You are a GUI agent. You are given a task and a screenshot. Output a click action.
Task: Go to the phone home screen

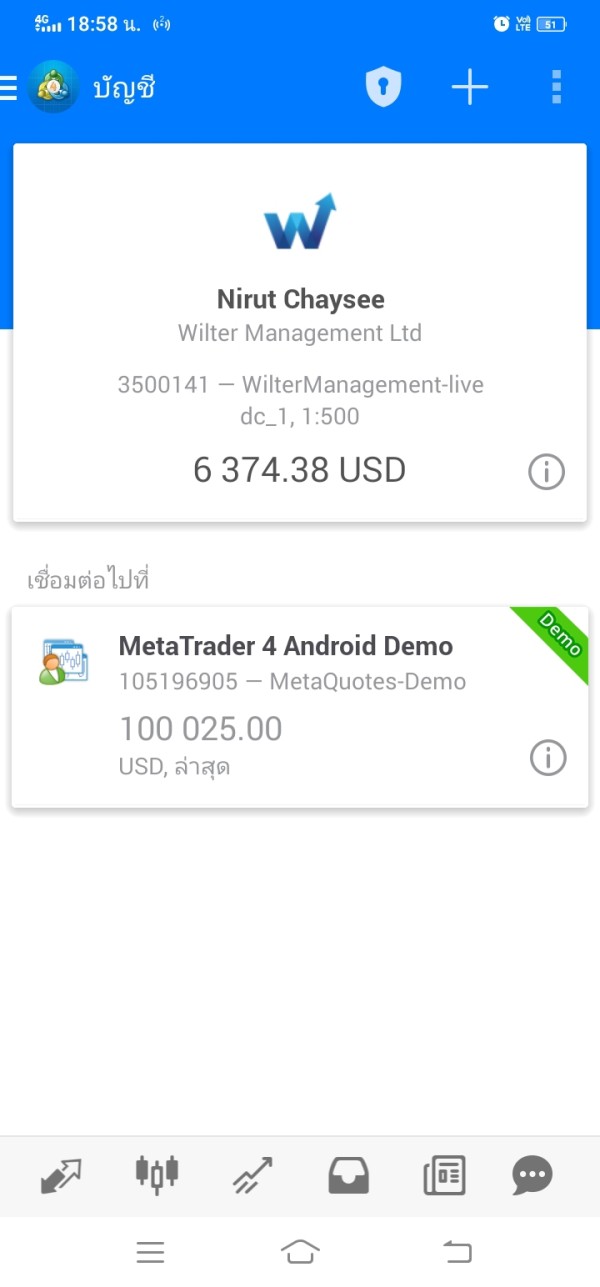click(300, 1251)
